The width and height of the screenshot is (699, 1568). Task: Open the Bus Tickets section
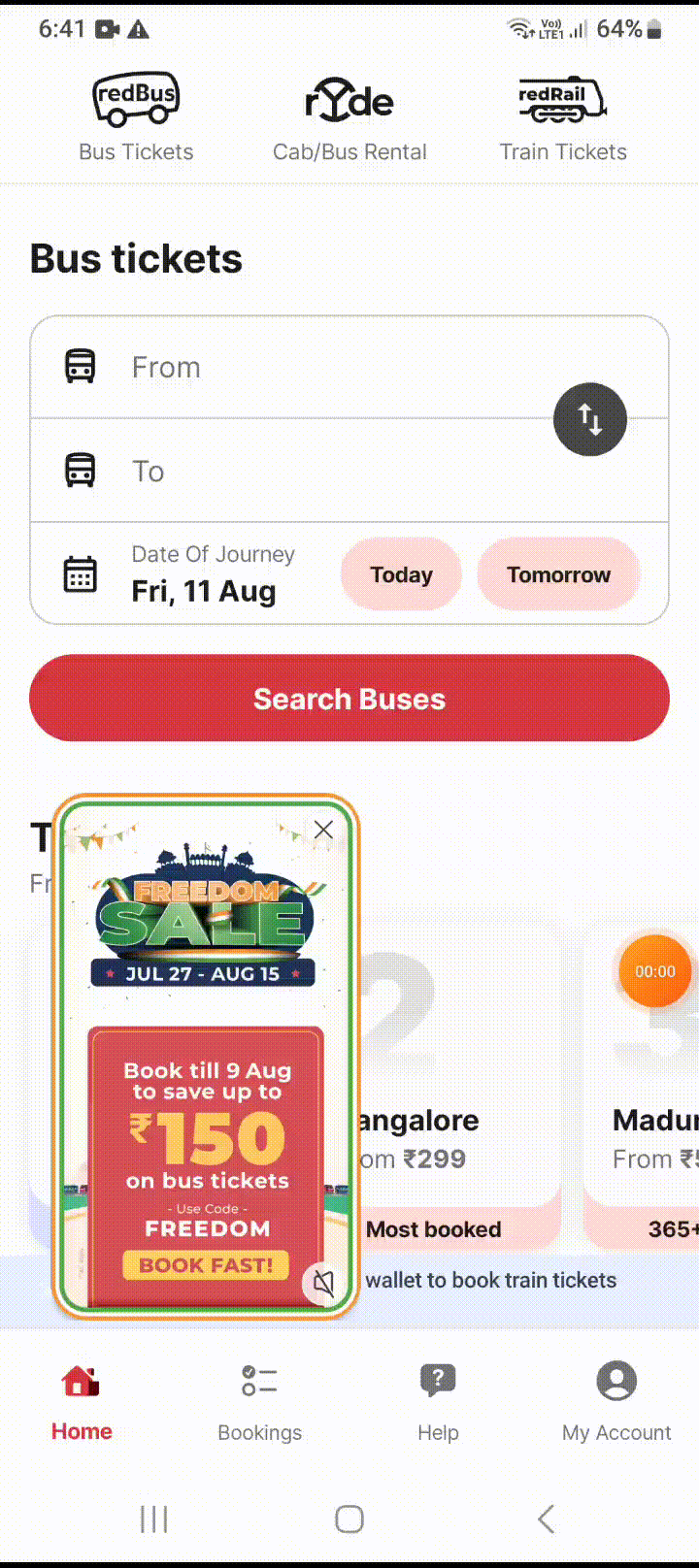pos(136,118)
